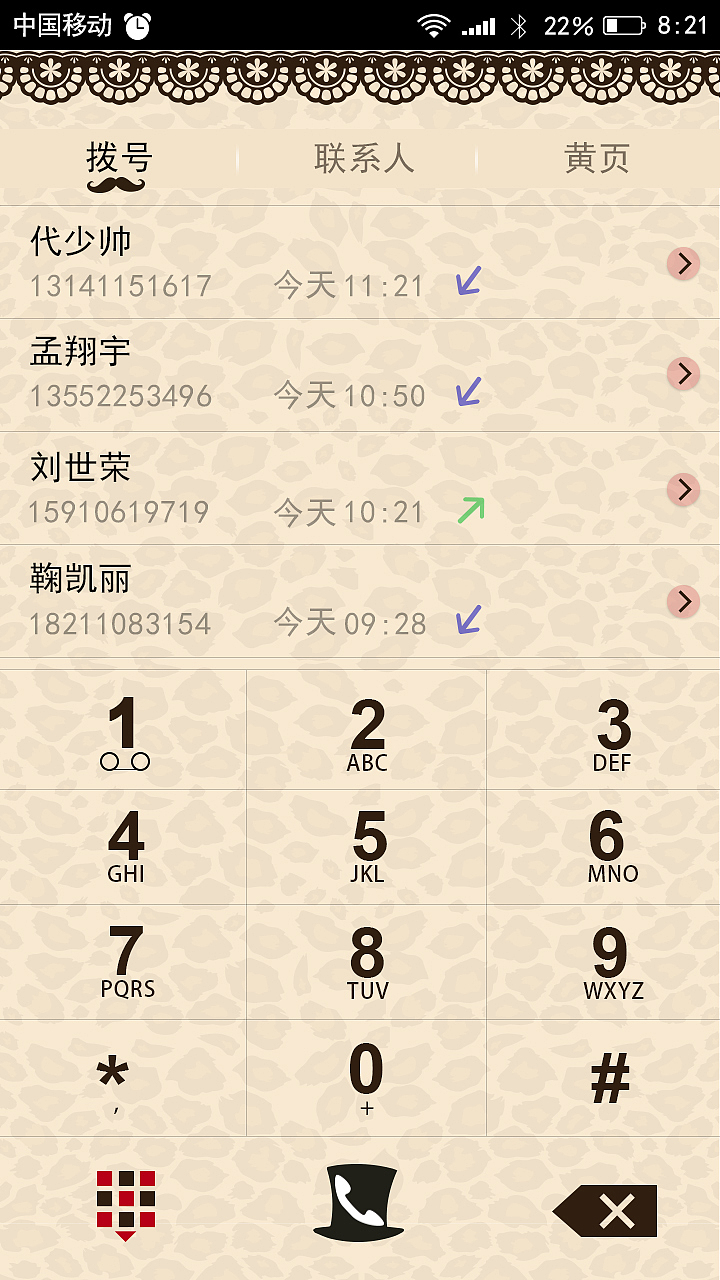
Task: Click the incoming-call arrow beside 孟翔宇
Action: coord(466,394)
